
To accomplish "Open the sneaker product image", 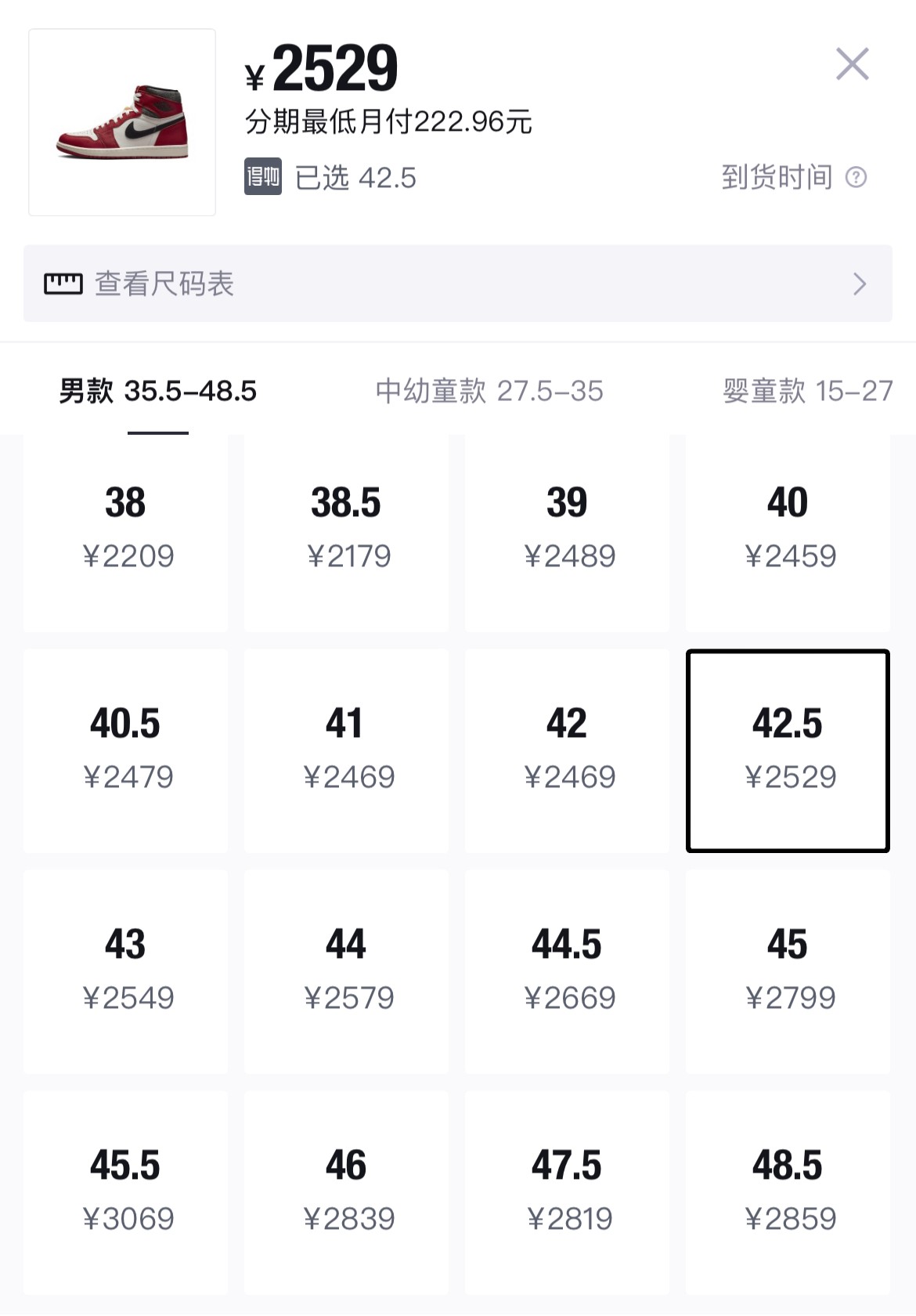I will click(x=122, y=122).
